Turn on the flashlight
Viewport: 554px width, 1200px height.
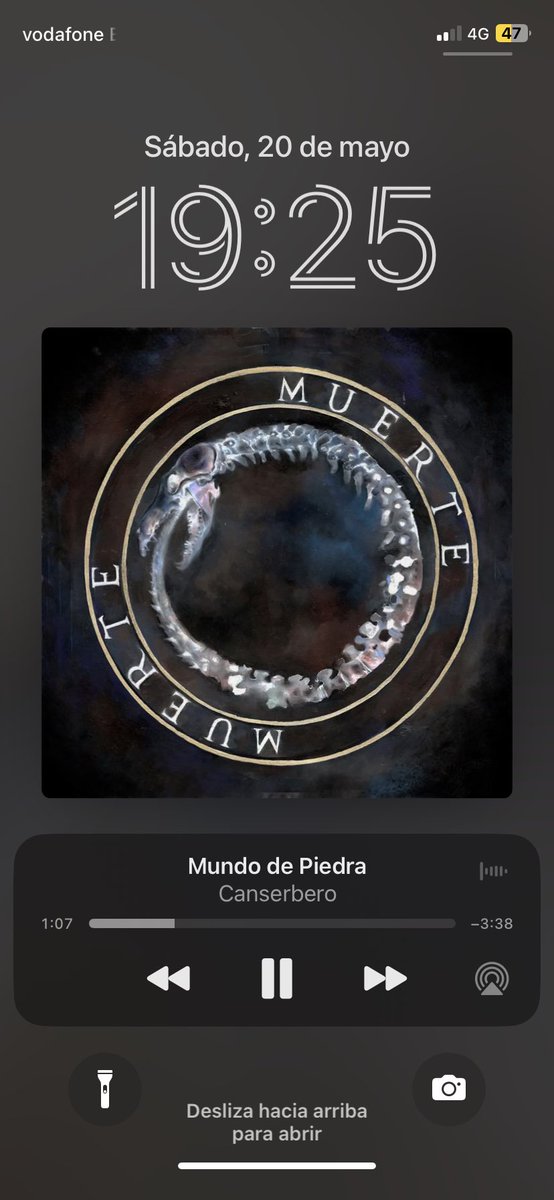[x=105, y=1089]
